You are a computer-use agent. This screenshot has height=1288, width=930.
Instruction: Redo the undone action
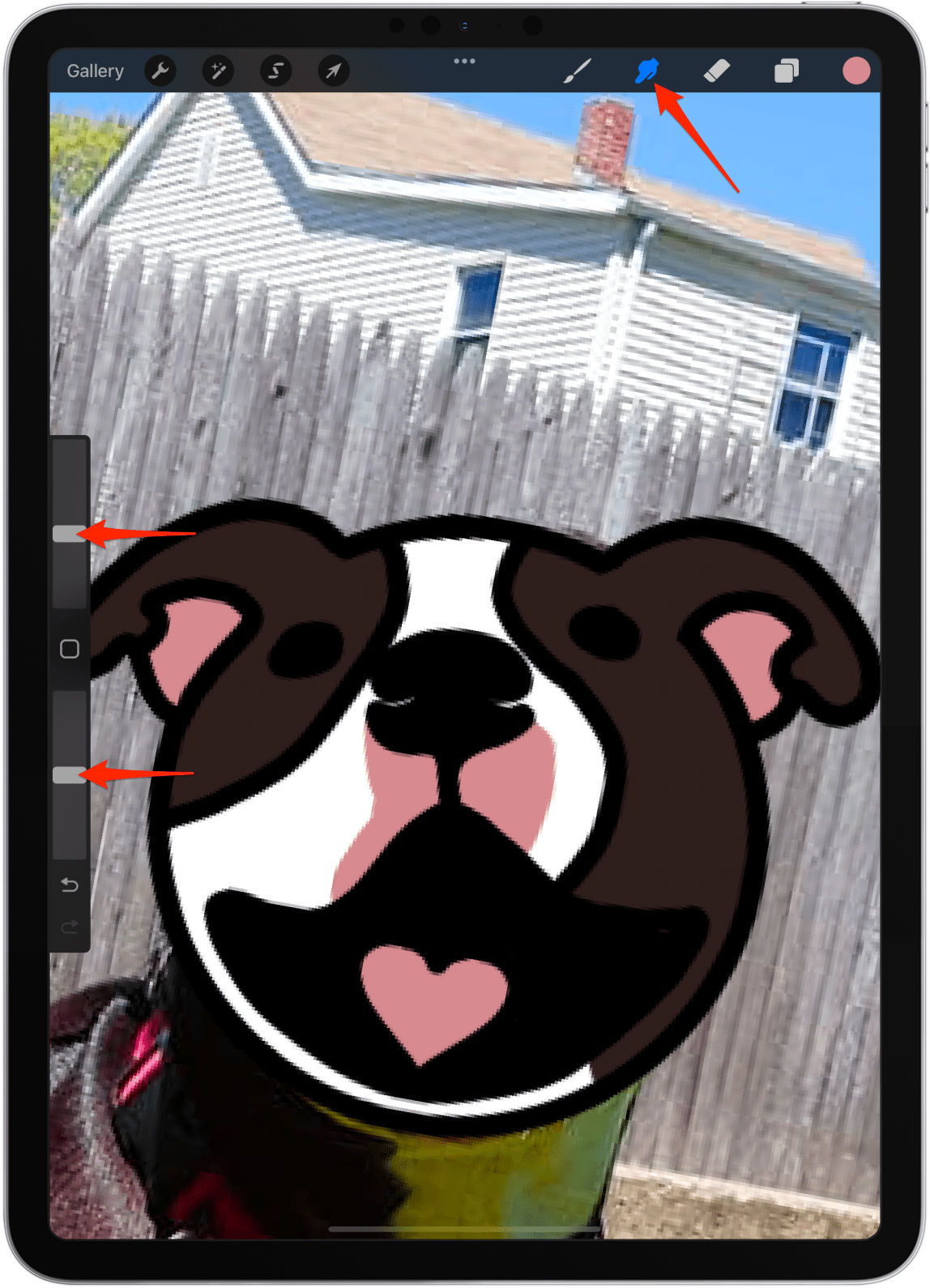pos(70,927)
